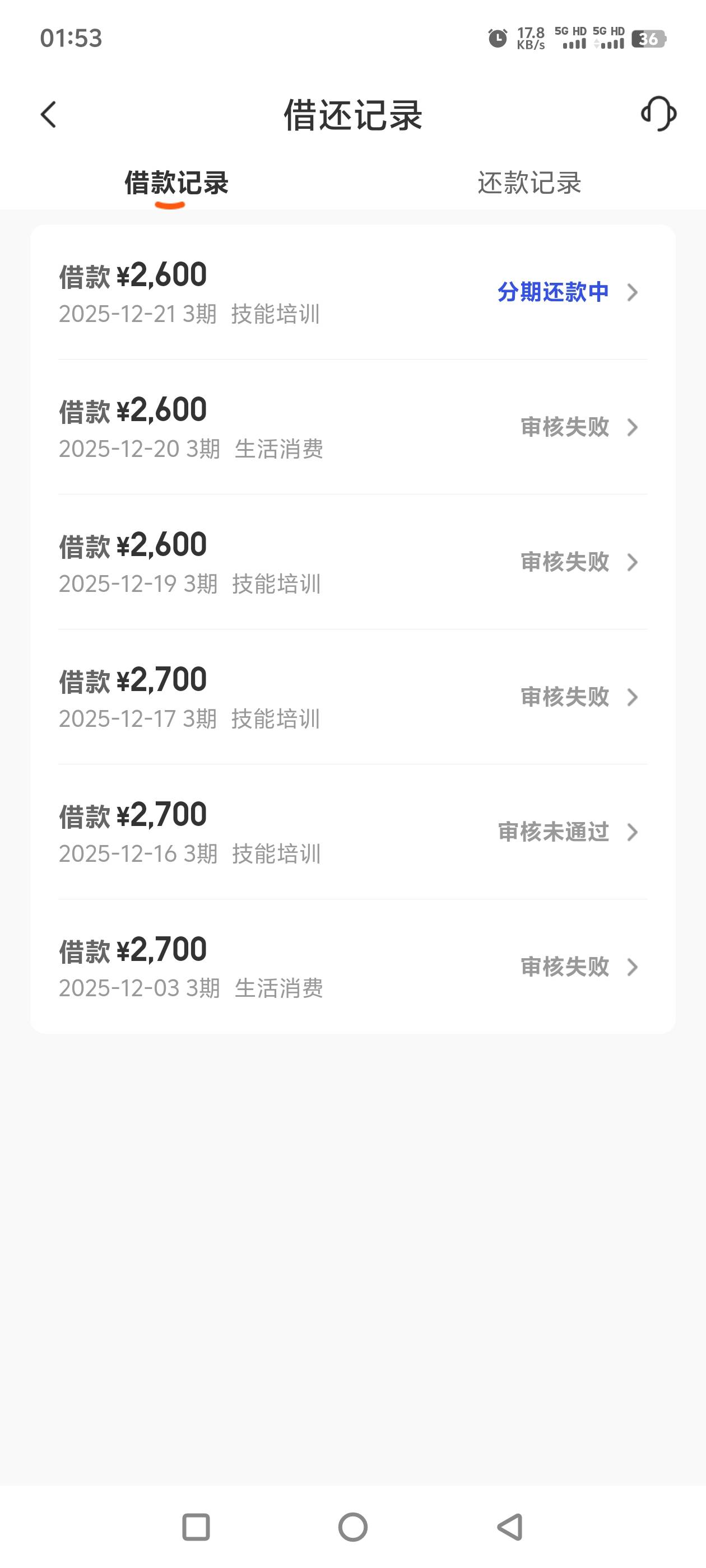Go back using the top-left arrow

click(x=49, y=114)
